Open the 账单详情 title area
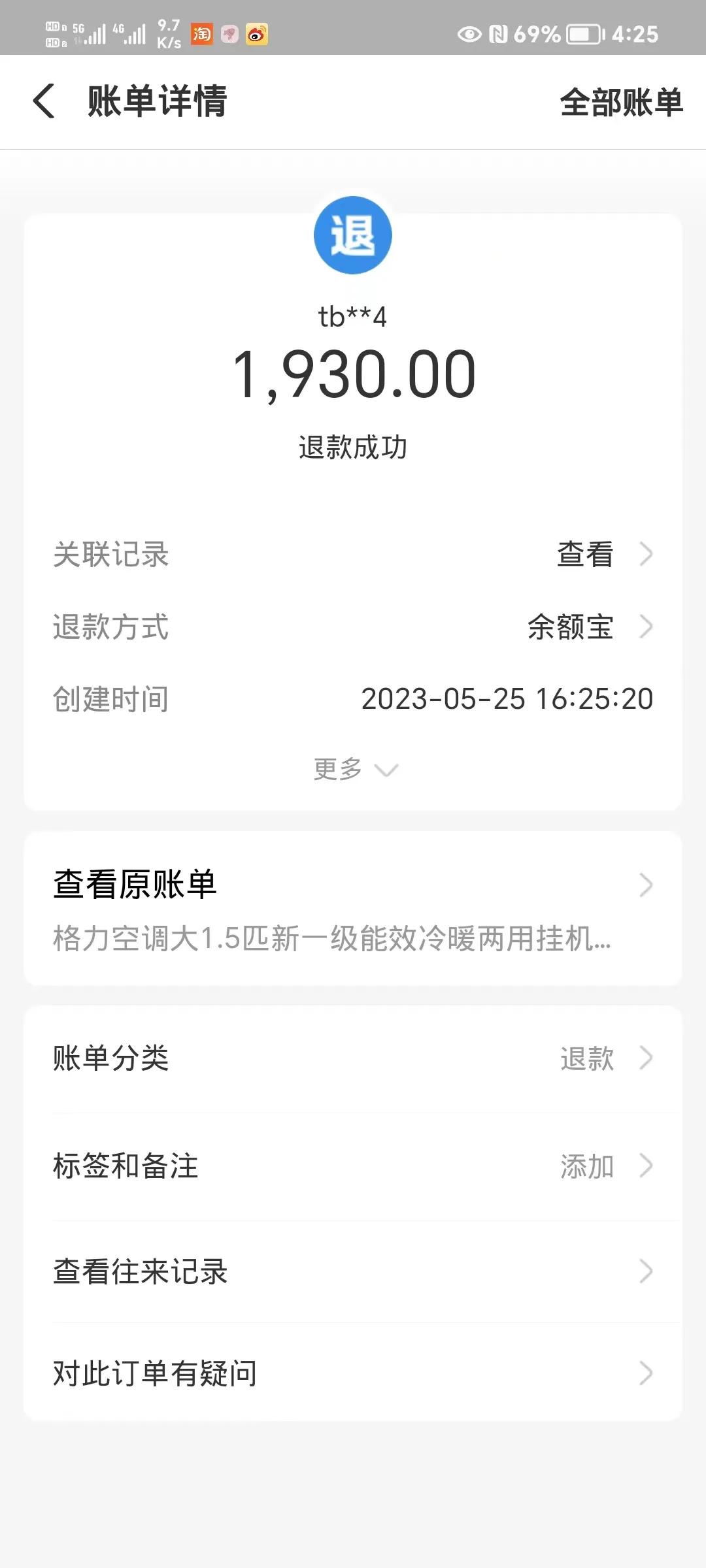706x1568 pixels. click(x=155, y=102)
